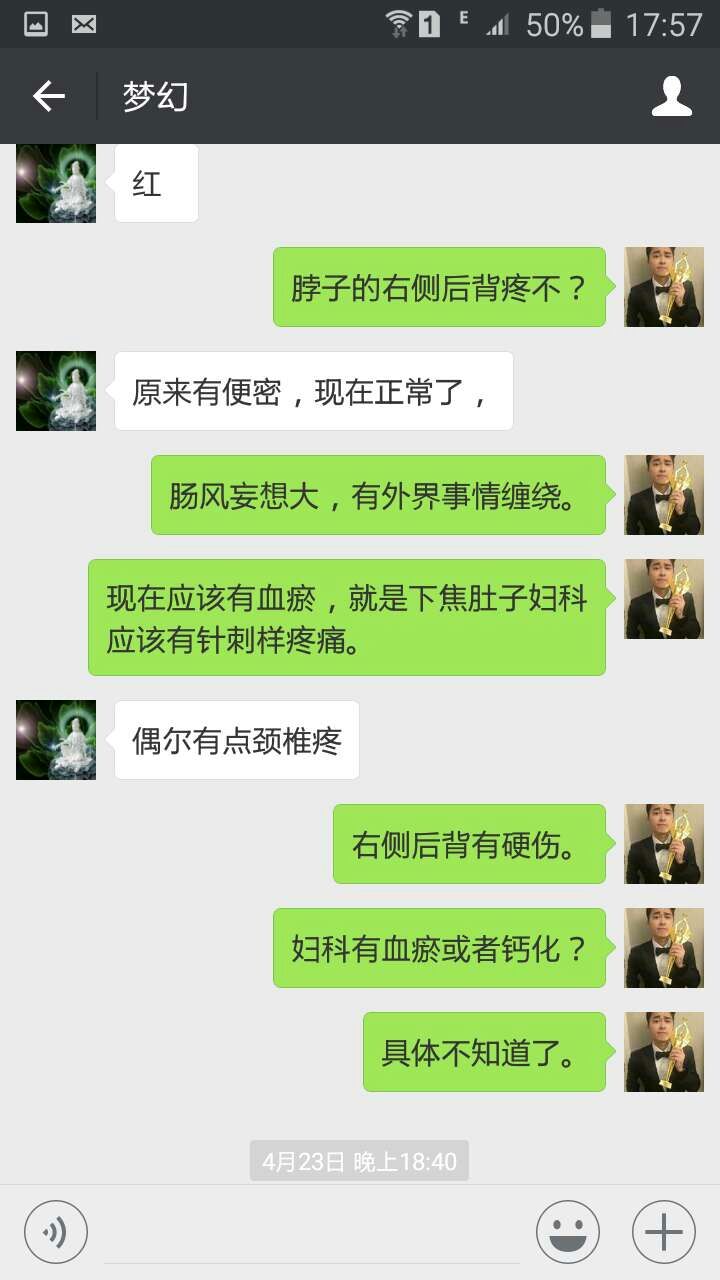This screenshot has height=1280, width=720.
Task: Go back using the top-left arrow
Action: click(48, 96)
